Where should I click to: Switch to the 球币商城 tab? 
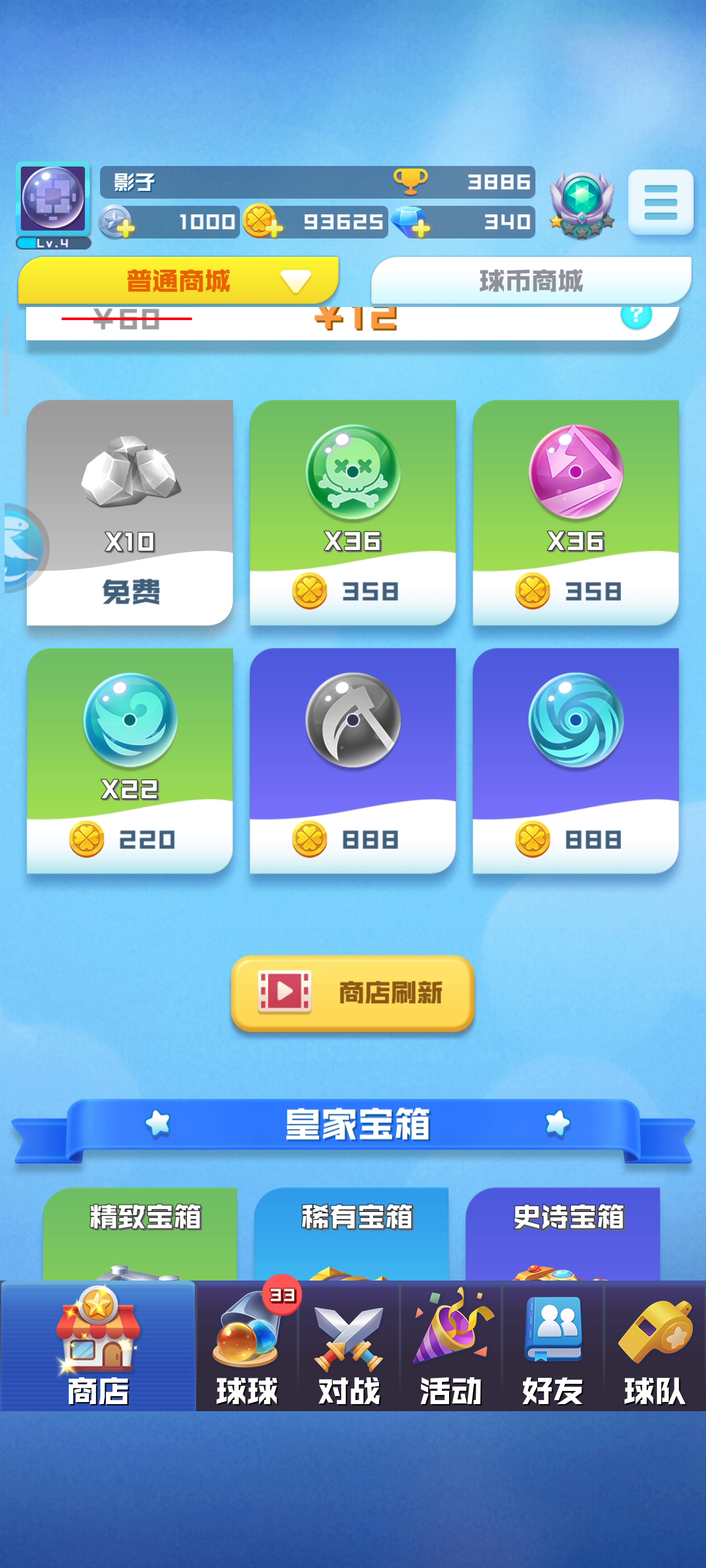click(x=531, y=280)
